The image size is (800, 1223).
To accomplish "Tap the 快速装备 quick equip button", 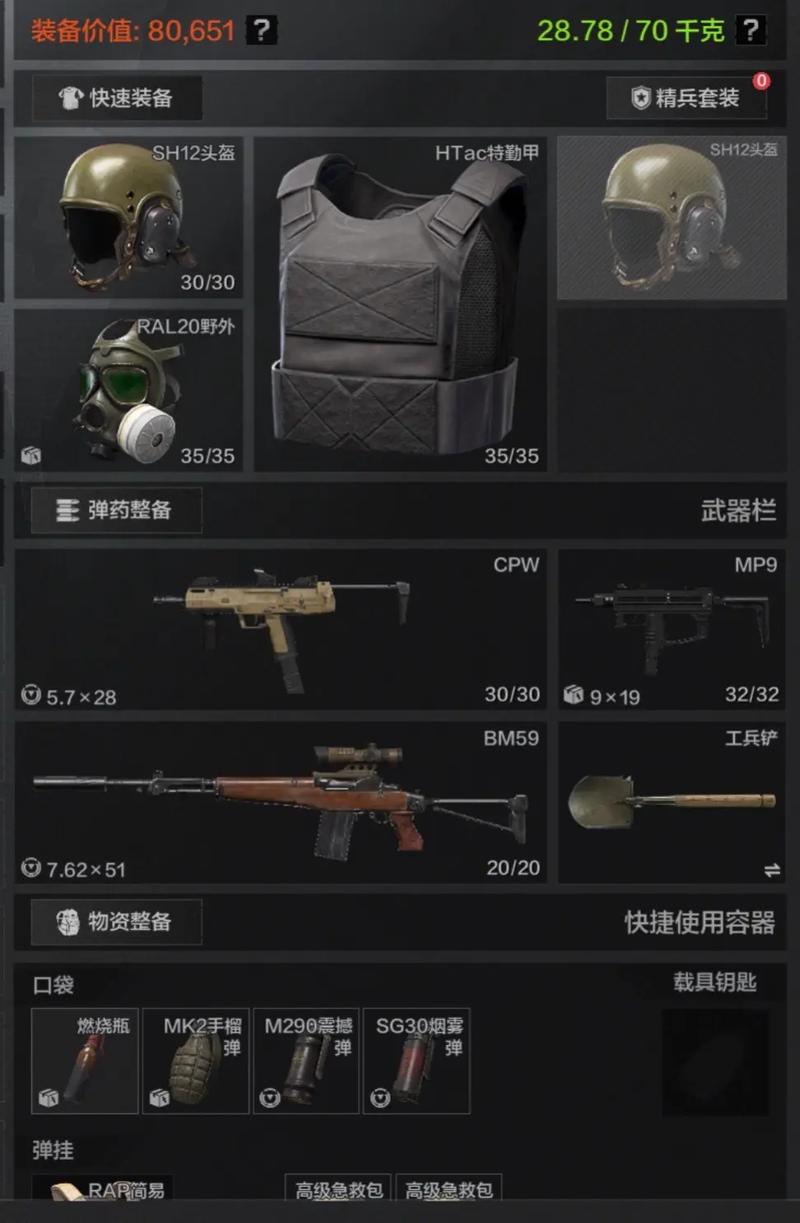I will coord(118,98).
